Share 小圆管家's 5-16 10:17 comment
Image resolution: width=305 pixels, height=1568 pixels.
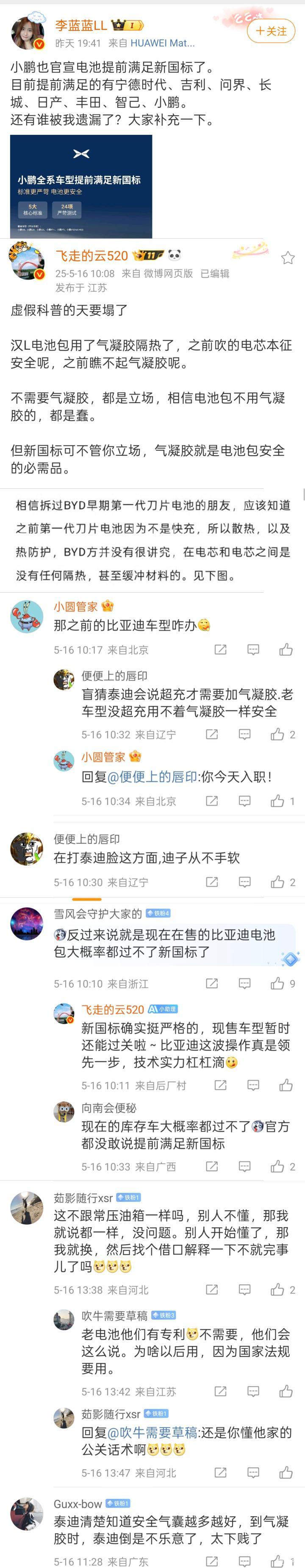click(220, 649)
